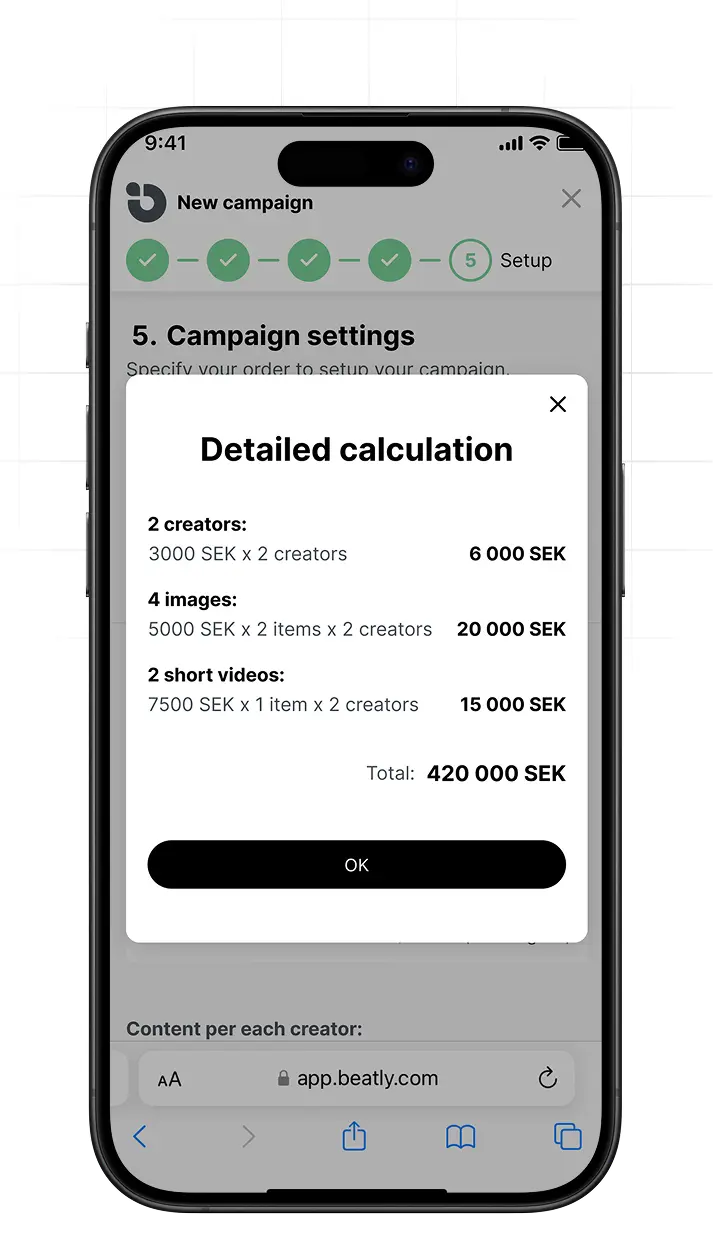Open browser bookmarks

point(460,1136)
